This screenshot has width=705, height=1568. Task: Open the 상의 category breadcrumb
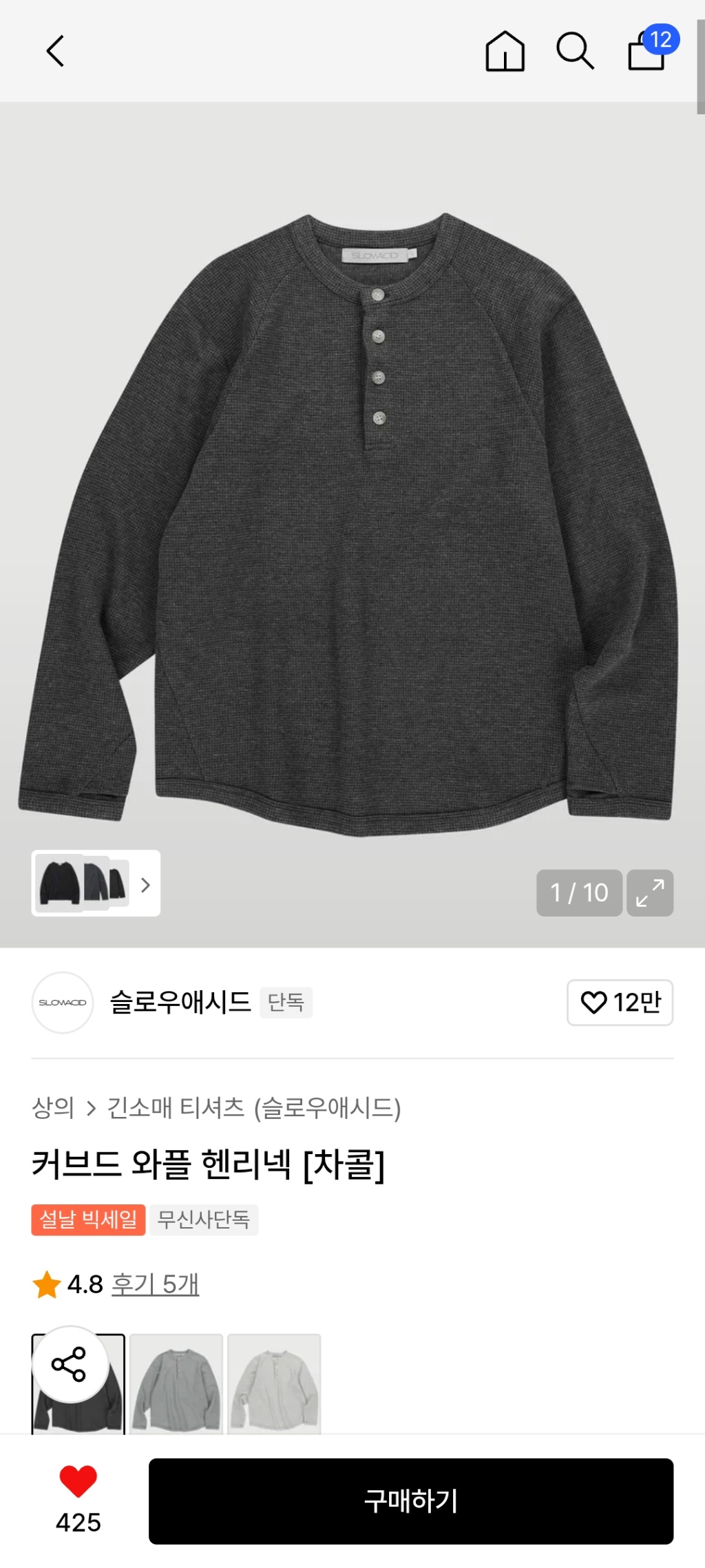53,1107
